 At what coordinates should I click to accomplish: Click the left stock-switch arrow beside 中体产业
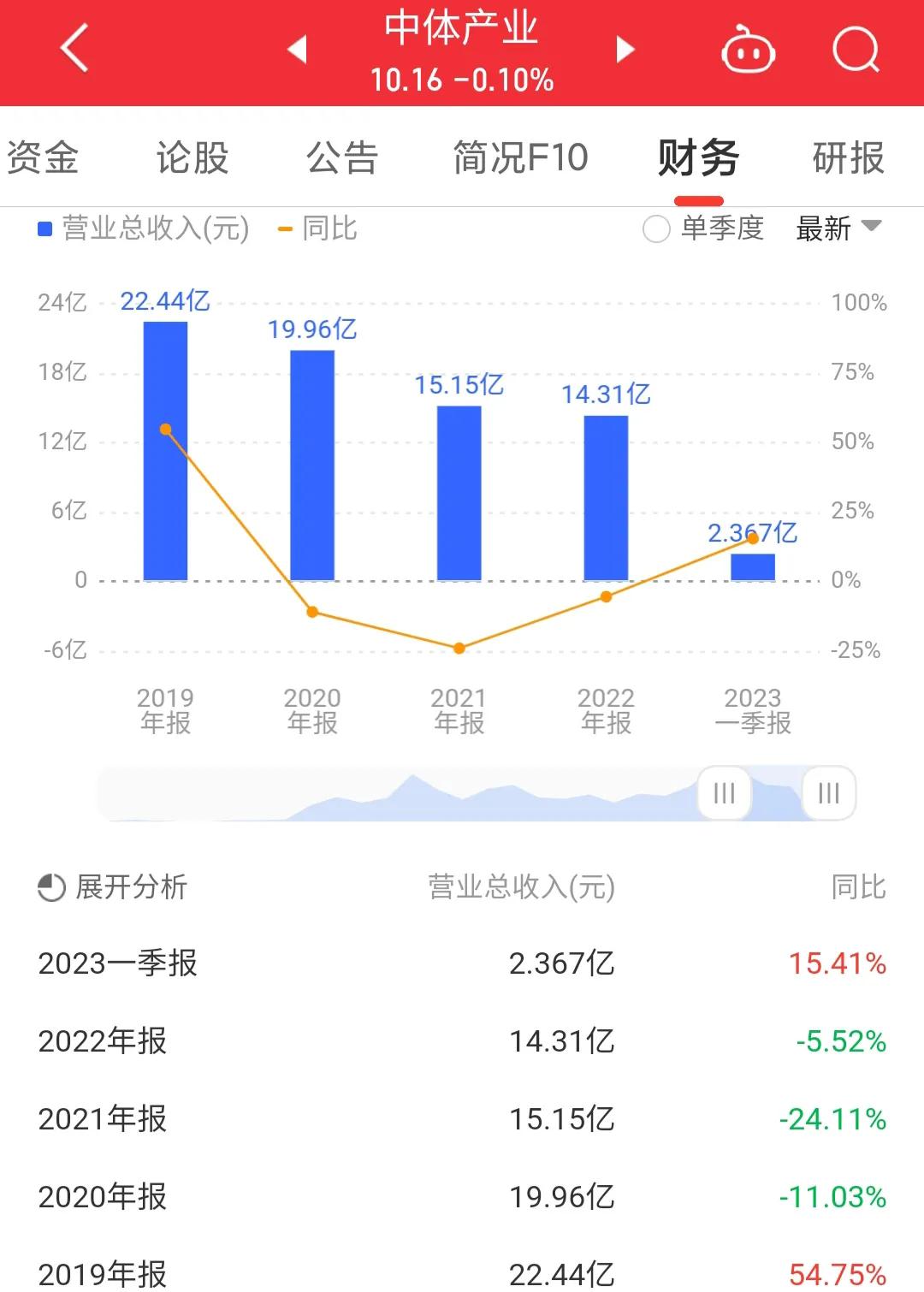(297, 49)
